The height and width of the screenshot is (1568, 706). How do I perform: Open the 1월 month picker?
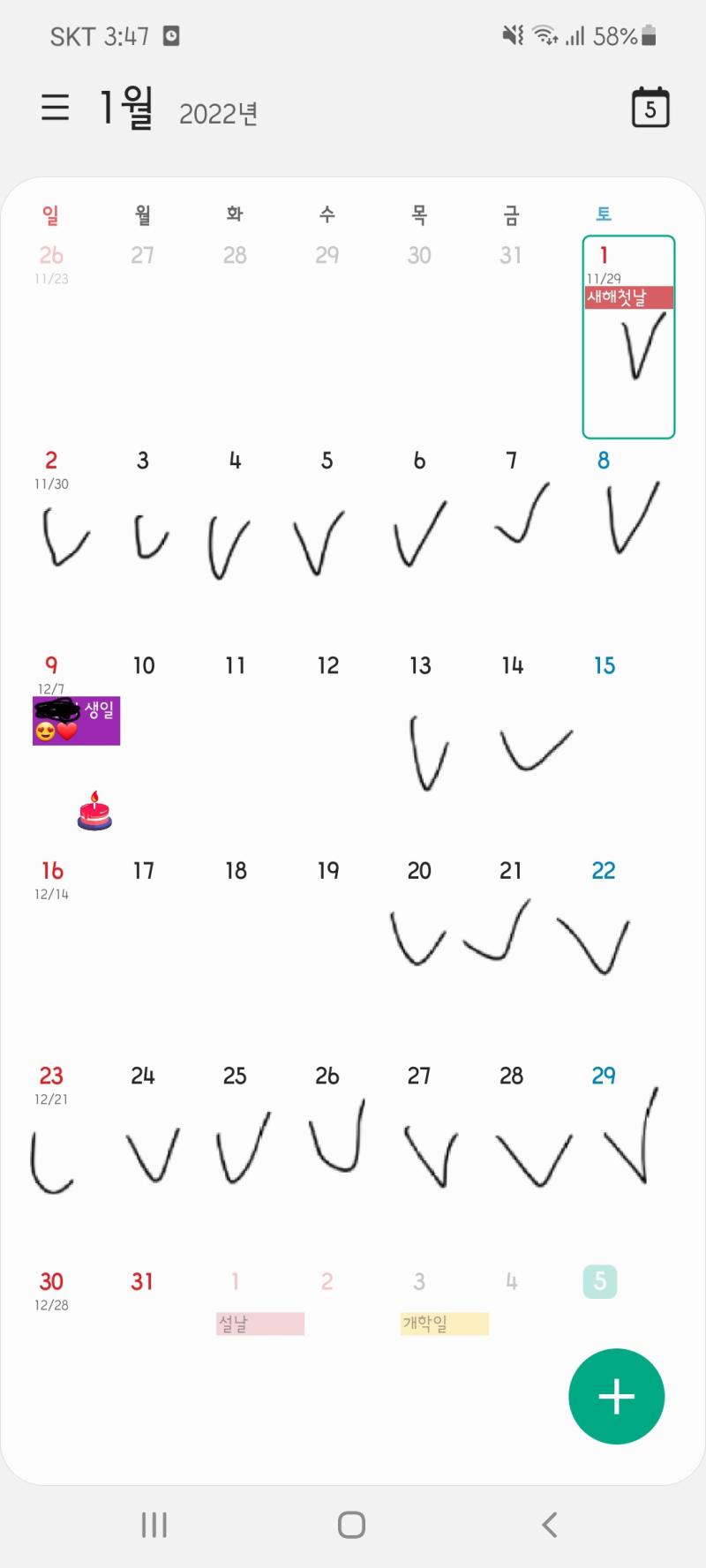coord(126,107)
